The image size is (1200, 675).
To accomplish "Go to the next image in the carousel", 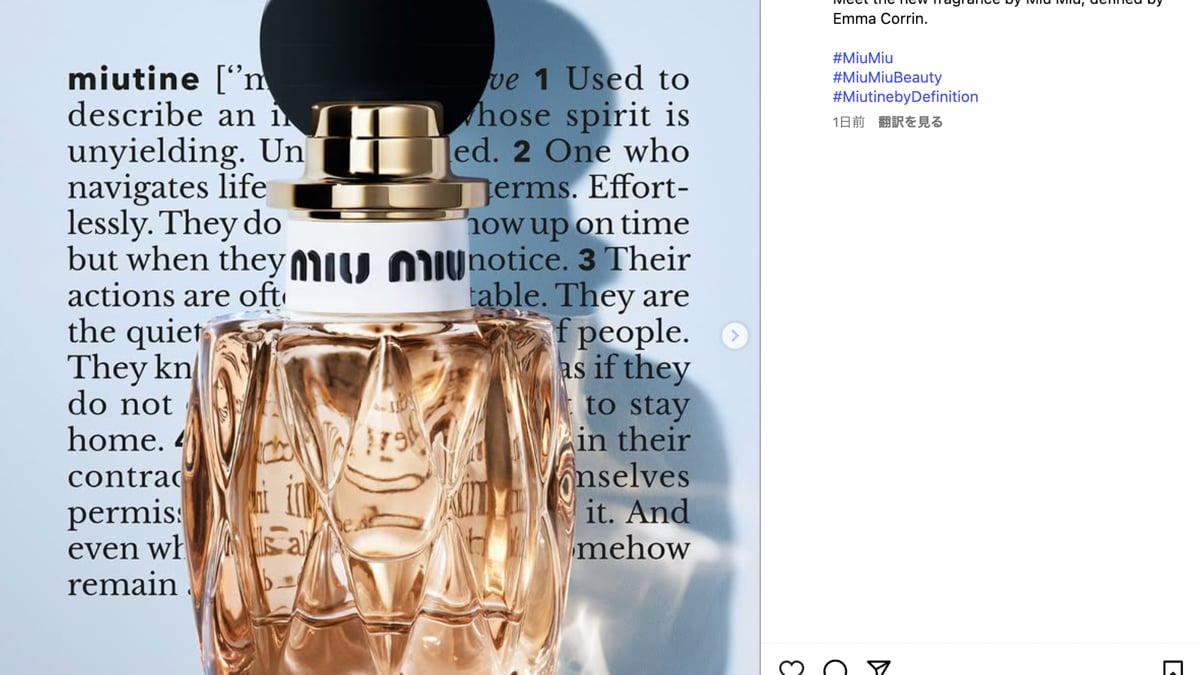I will (734, 336).
